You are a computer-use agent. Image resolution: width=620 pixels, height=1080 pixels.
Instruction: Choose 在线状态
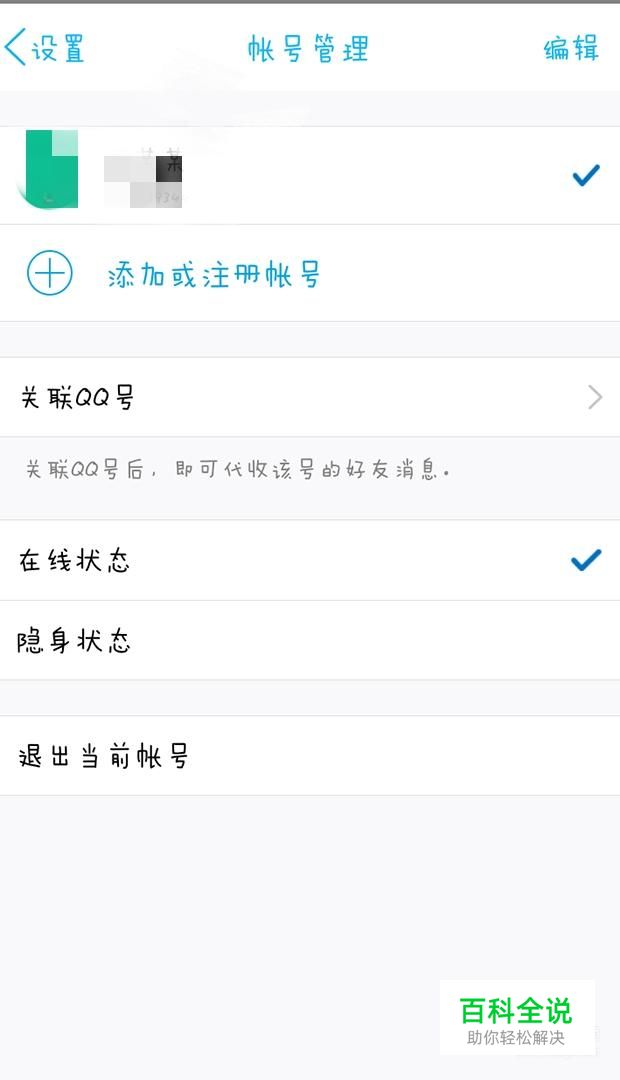click(x=310, y=561)
